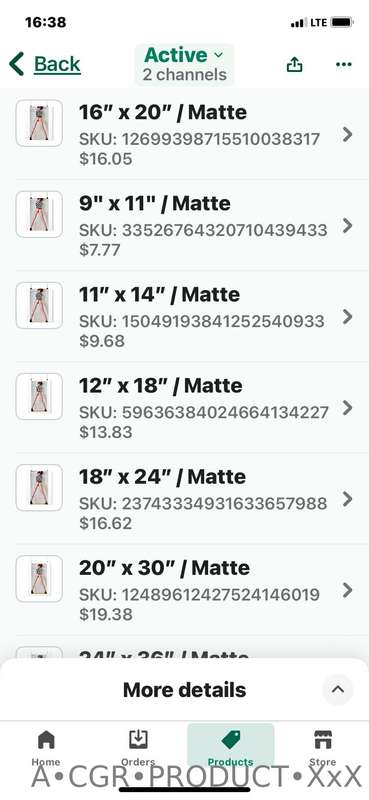
Task: Open the 20" x 30" / Matte variant
Action: point(184,589)
